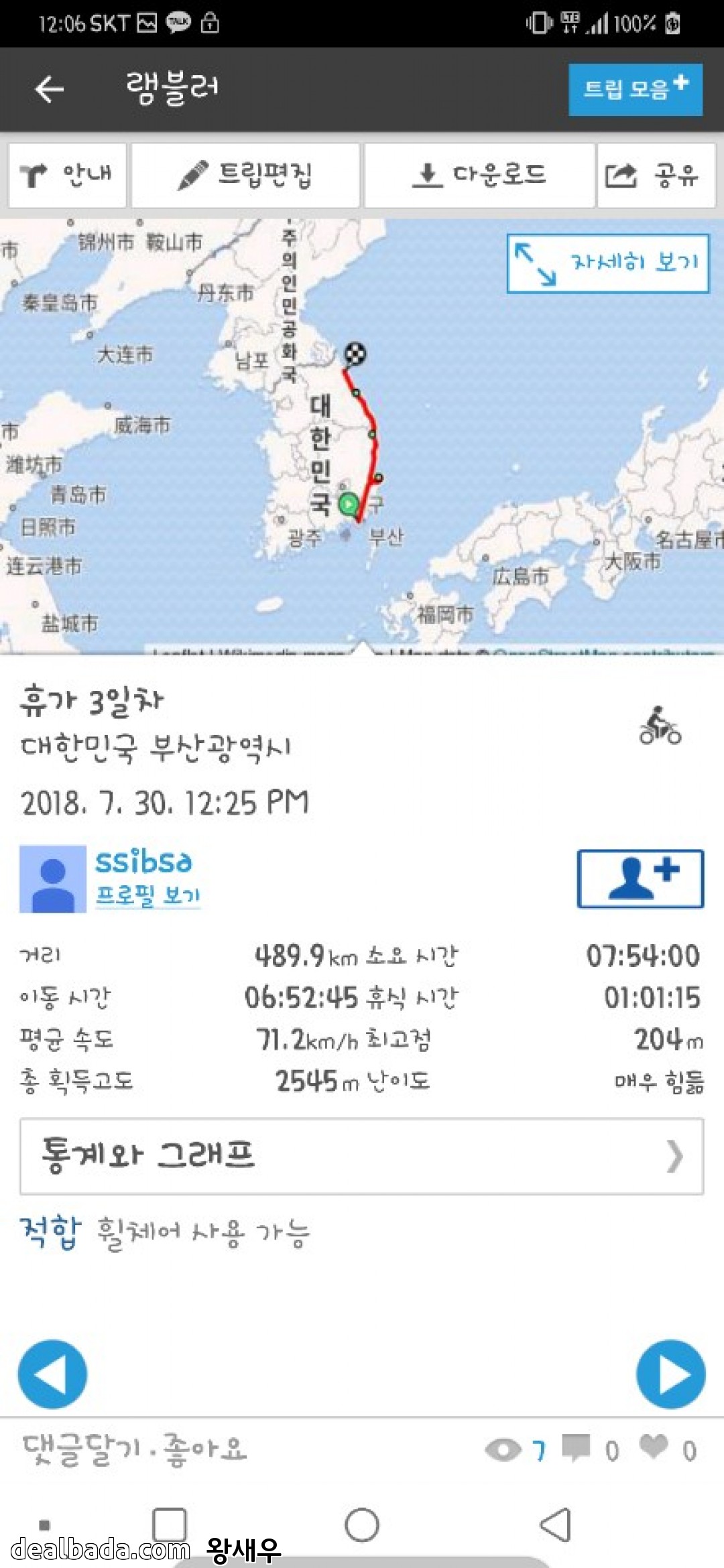The image size is (724, 1568).
Task: Like the trip with the heart icon
Action: 654,1447
